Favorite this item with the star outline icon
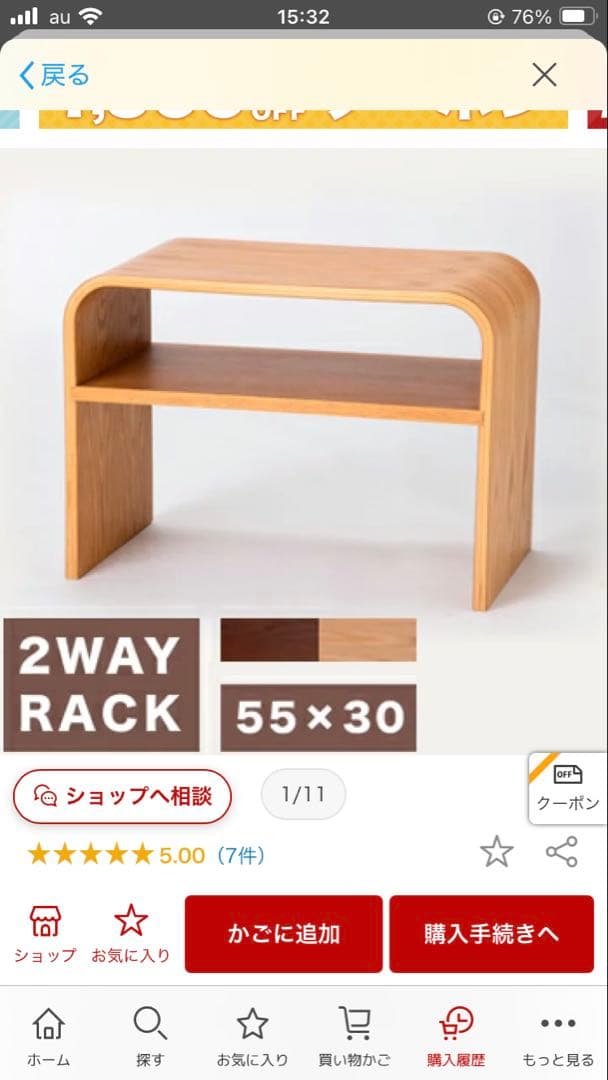Screen dimensions: 608x1080 [496, 852]
